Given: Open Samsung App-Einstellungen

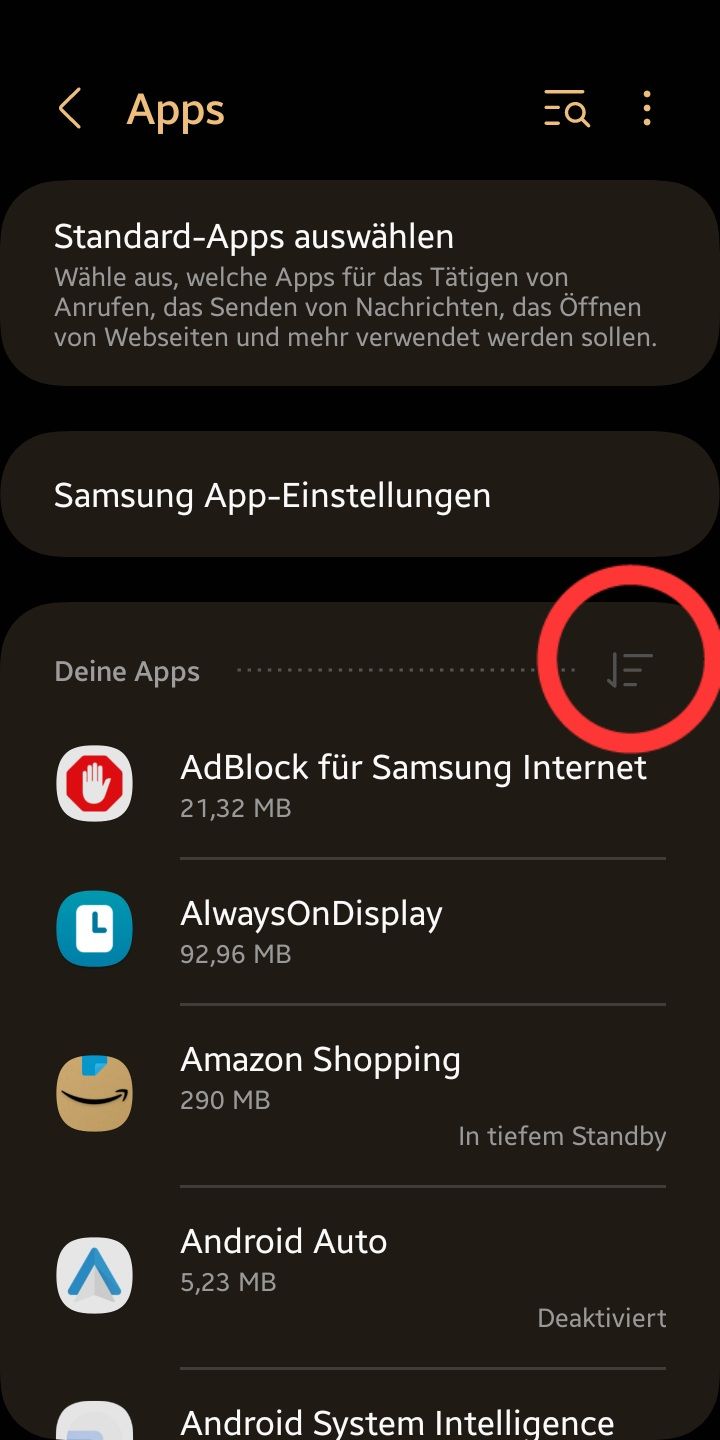Looking at the screenshot, I should click(360, 495).
